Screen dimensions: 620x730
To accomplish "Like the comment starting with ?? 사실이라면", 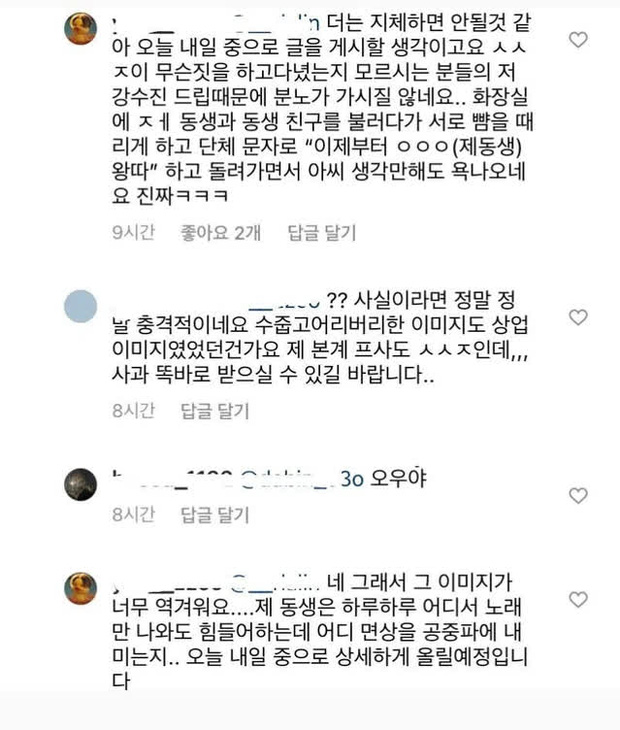I will pos(577,317).
